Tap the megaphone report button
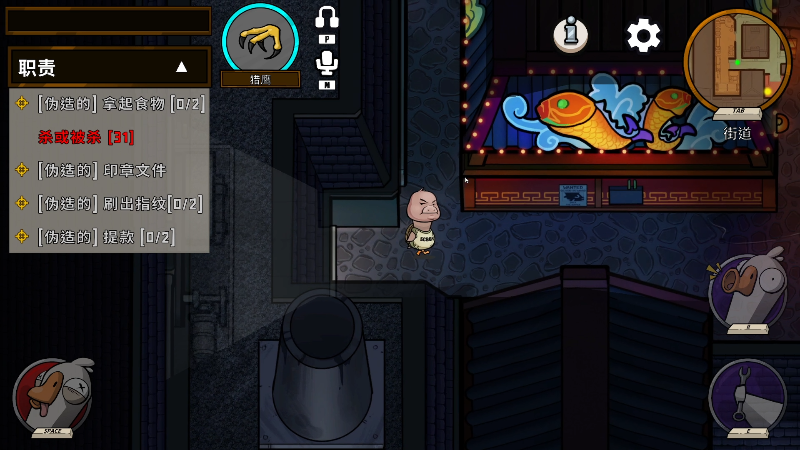This screenshot has width=800, height=450. point(746,292)
